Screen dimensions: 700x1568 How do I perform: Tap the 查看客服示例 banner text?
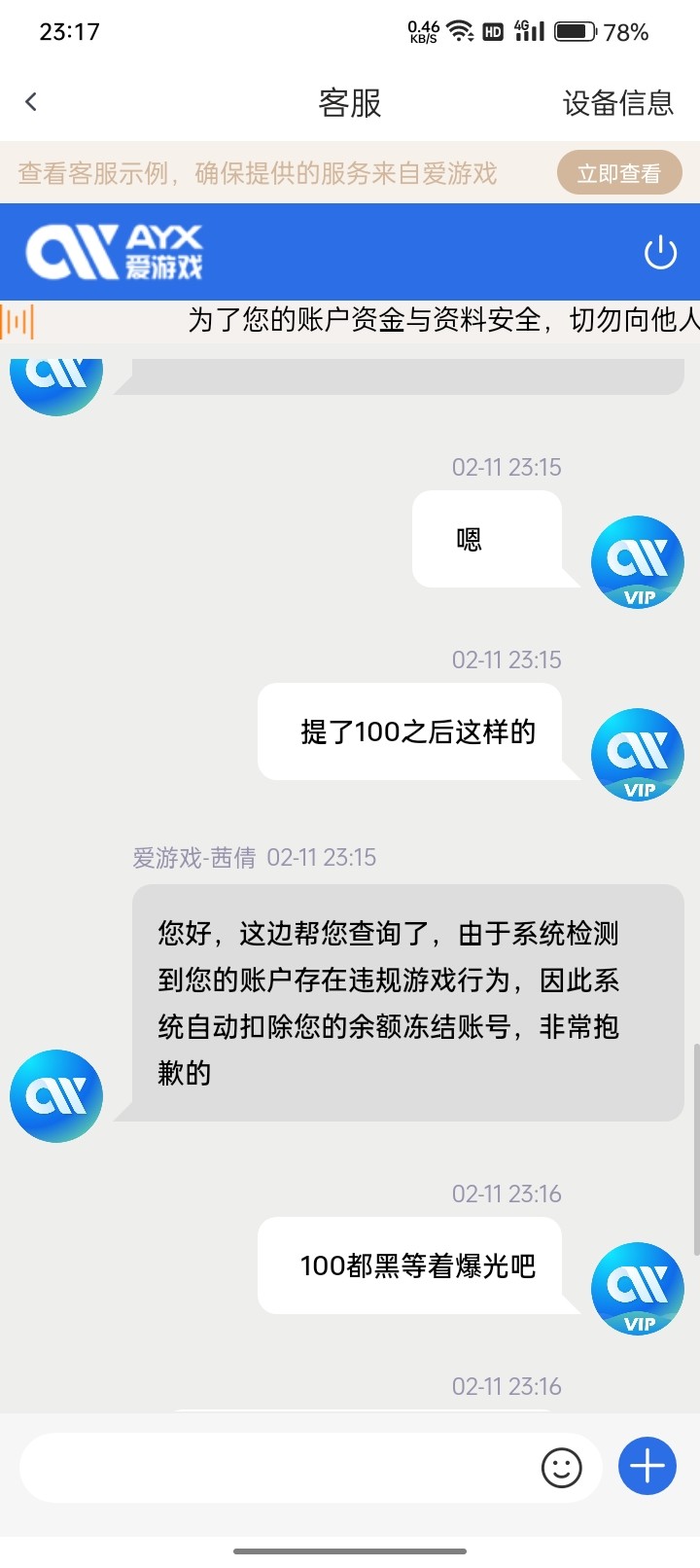coord(258,171)
